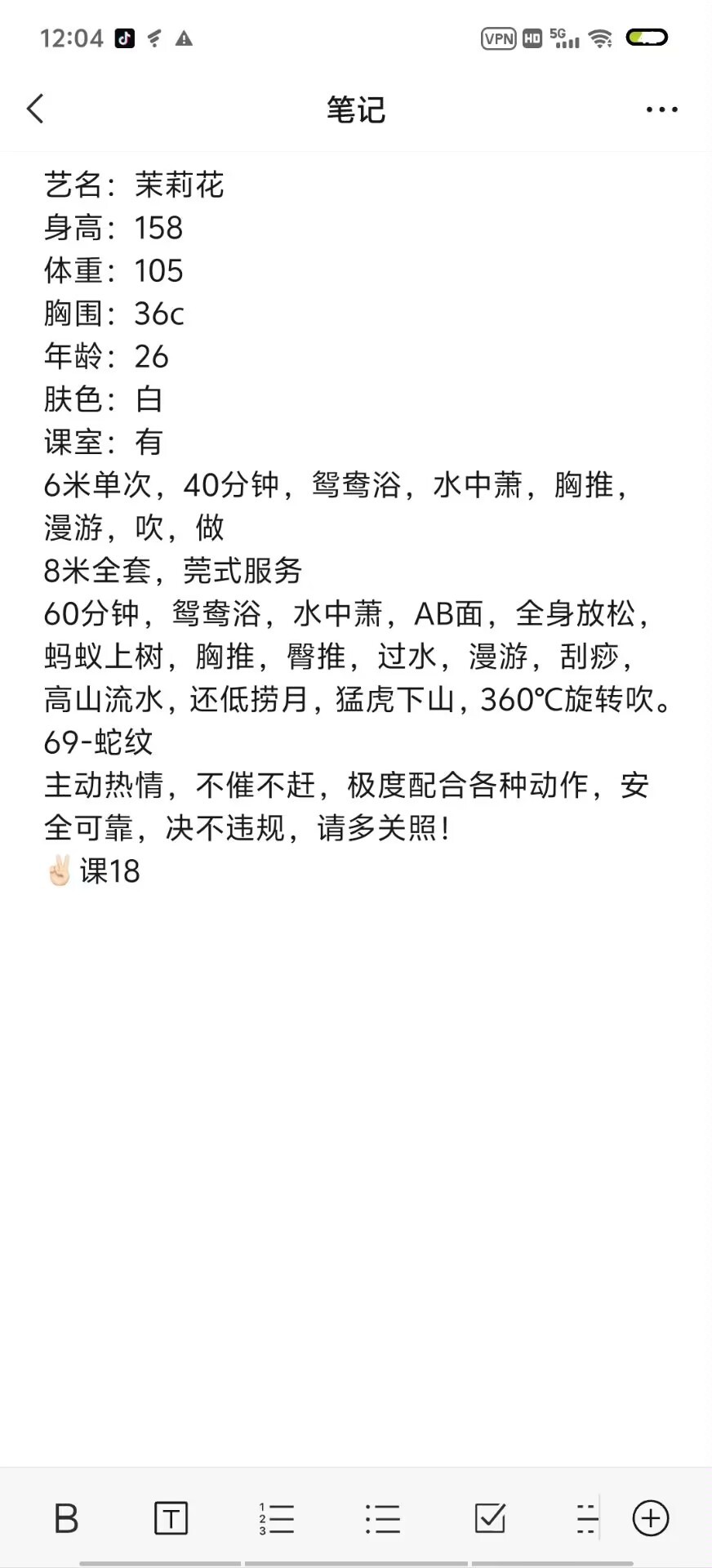The width and height of the screenshot is (712, 1568).
Task: Insert a bulleted list
Action: pyautogui.click(x=383, y=1519)
